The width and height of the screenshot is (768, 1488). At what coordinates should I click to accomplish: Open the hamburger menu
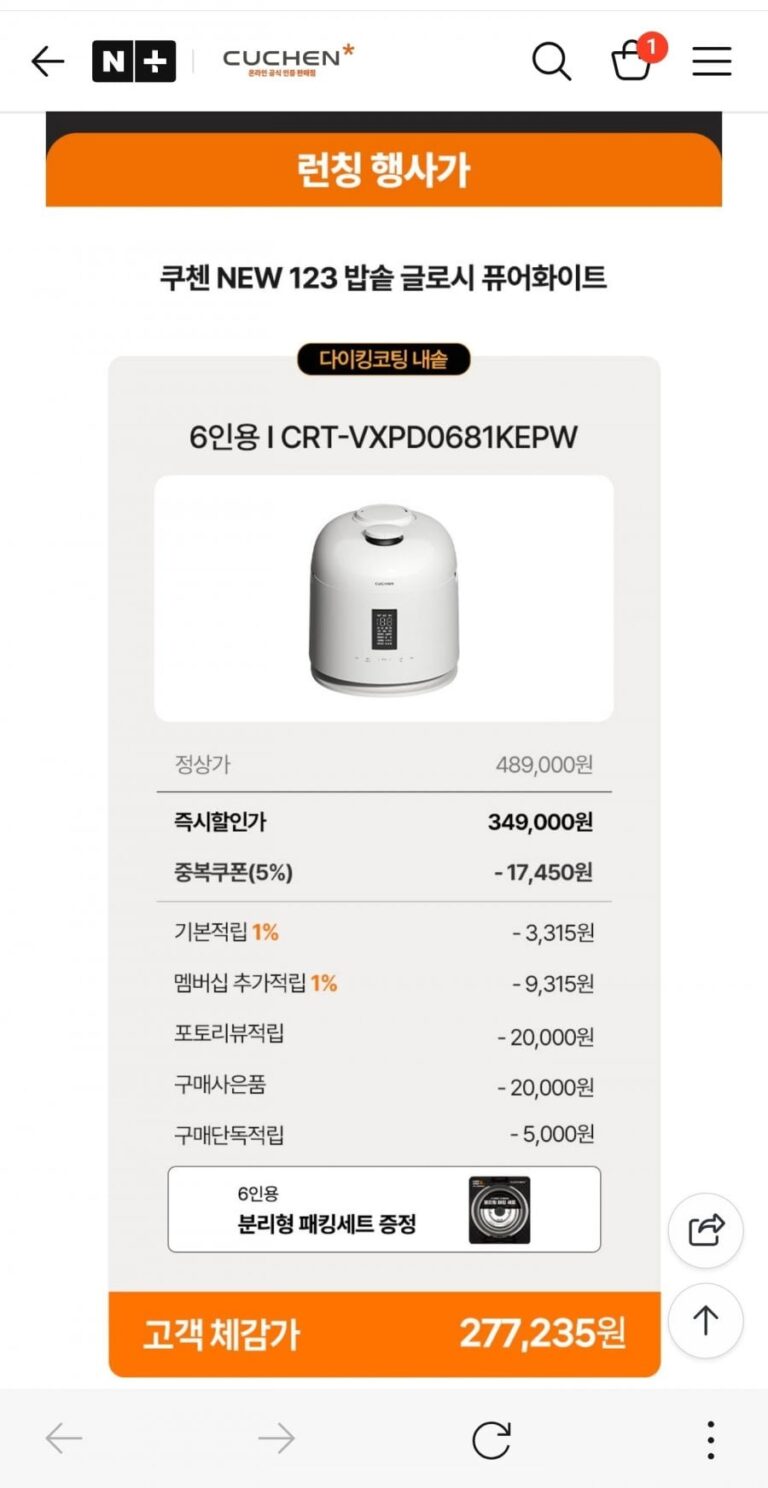pyautogui.click(x=712, y=62)
